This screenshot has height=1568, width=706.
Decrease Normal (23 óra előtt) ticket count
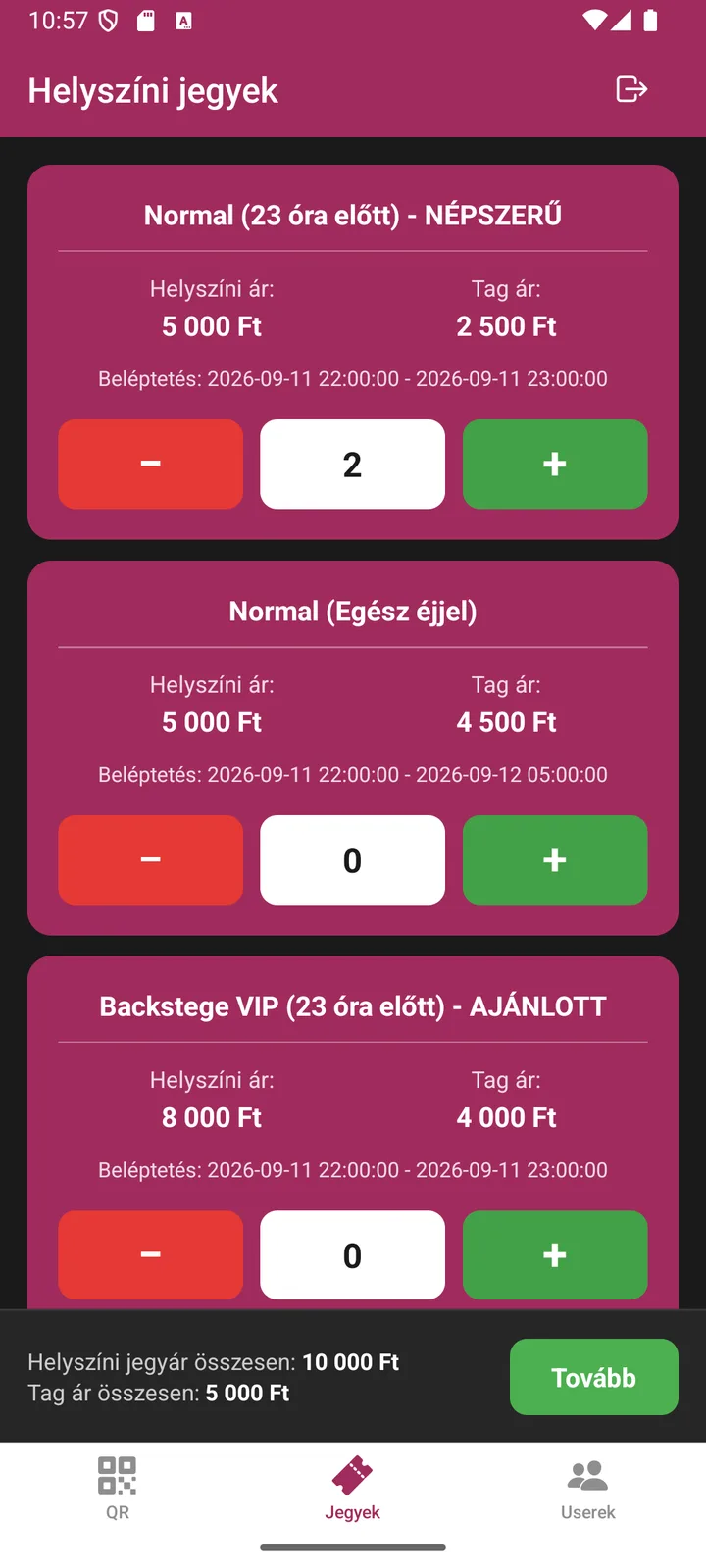tap(151, 465)
